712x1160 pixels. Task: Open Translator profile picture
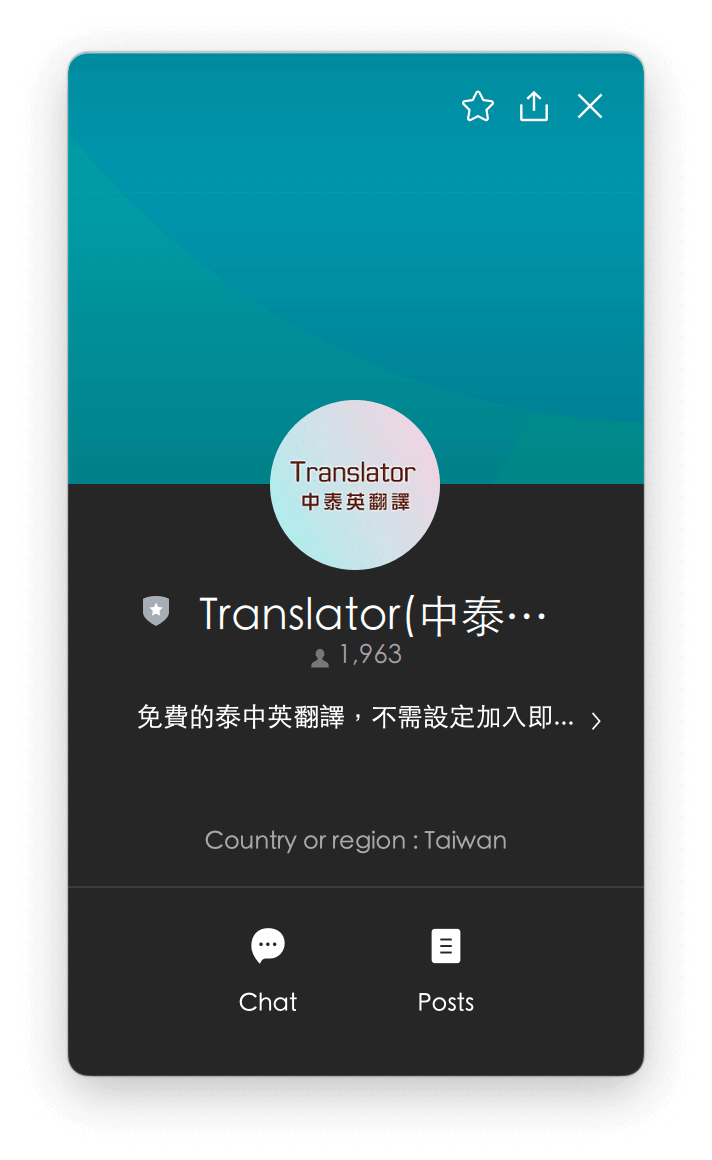355,485
